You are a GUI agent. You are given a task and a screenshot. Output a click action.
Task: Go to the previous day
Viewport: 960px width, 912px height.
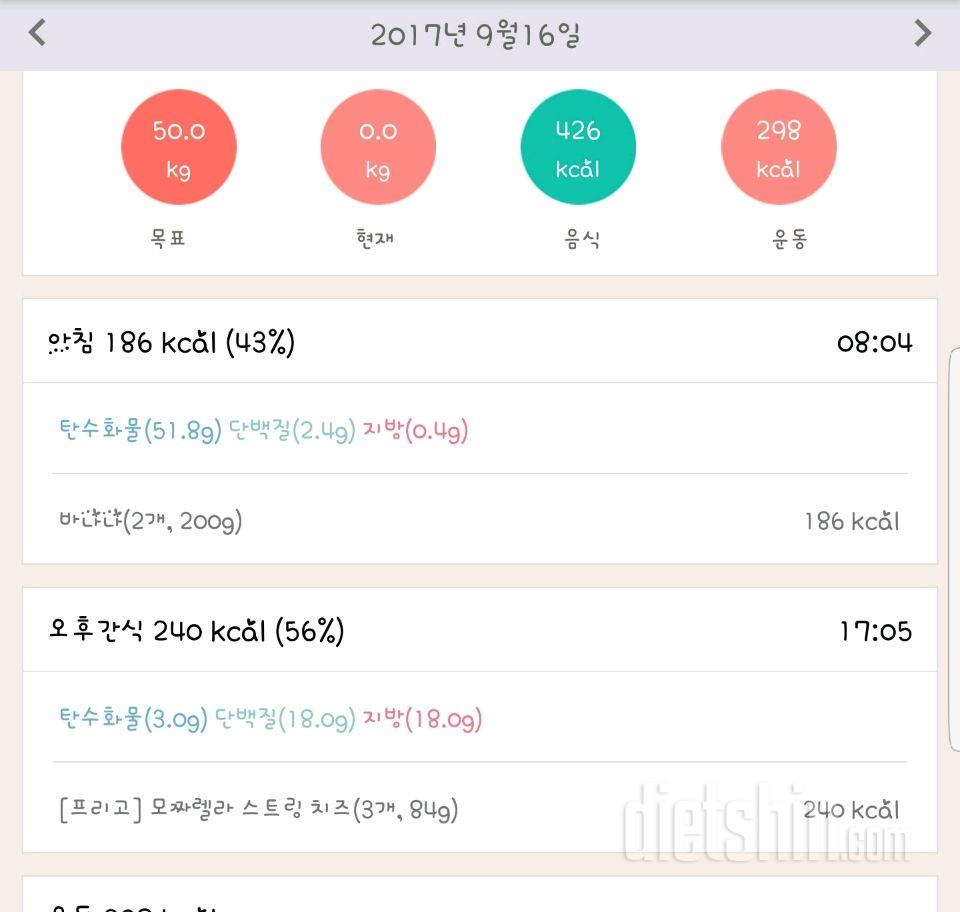point(37,34)
